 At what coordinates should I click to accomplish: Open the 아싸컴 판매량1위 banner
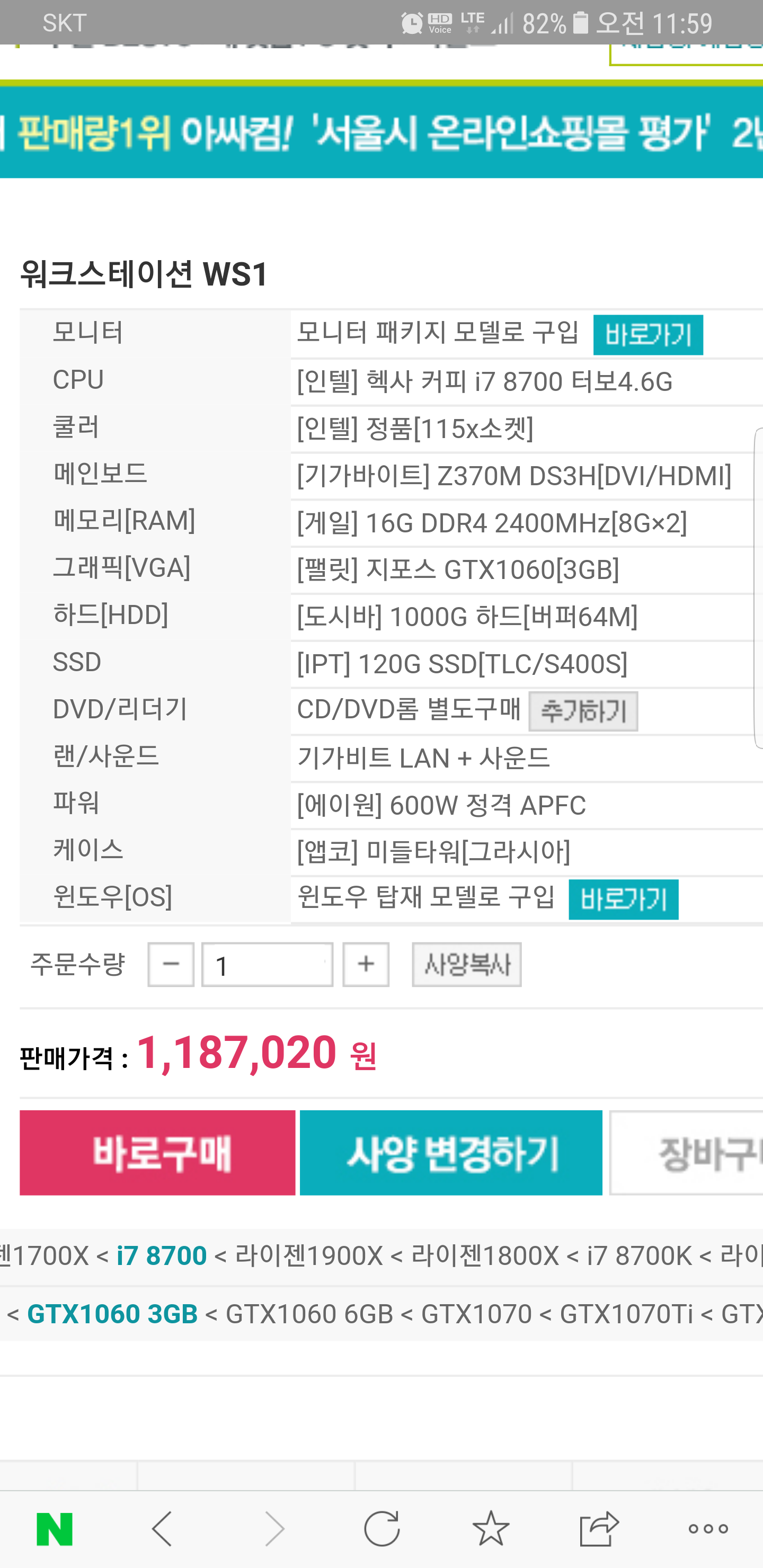tap(381, 132)
